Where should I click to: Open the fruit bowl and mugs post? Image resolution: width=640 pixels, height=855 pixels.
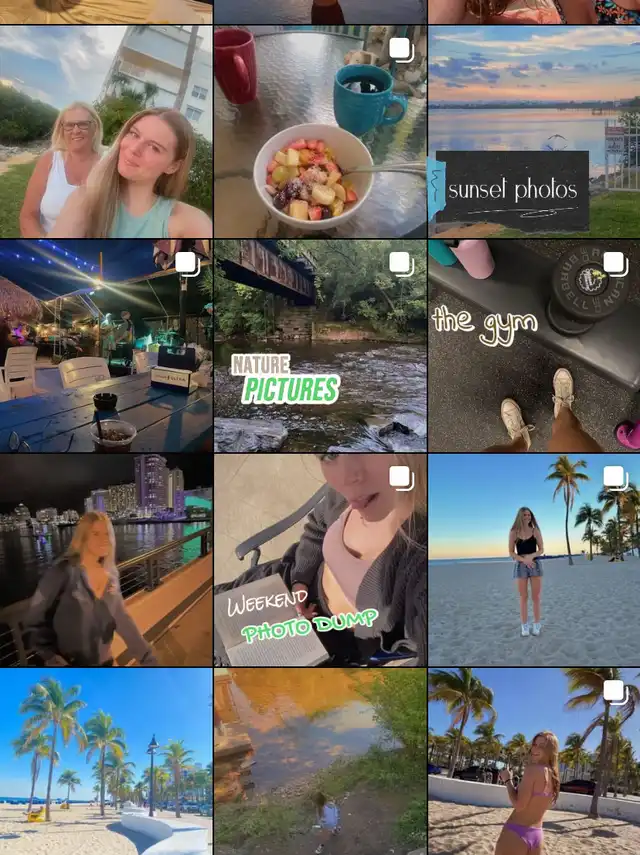tap(320, 131)
